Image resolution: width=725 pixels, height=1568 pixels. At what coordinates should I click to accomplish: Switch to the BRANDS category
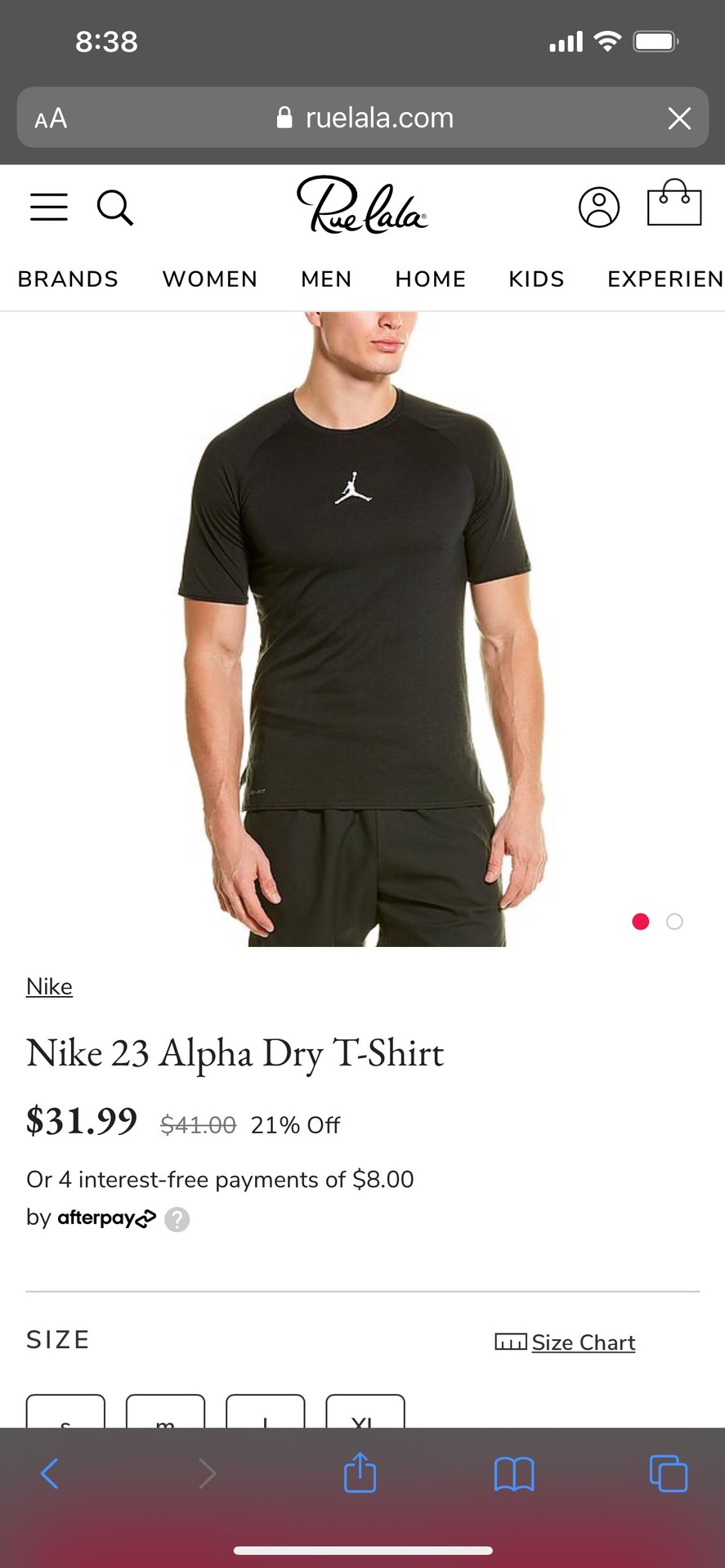pyautogui.click(x=68, y=279)
